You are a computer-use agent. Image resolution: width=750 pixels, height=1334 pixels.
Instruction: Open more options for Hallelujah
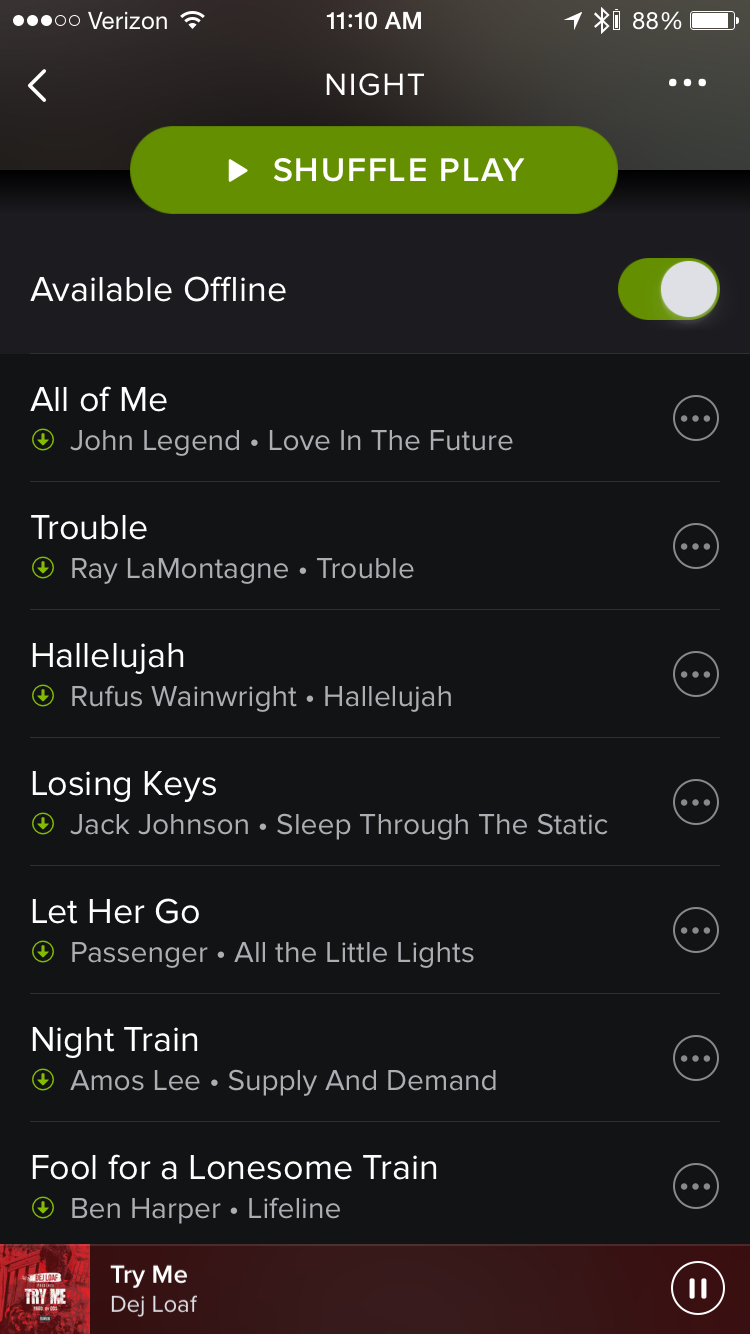695,674
